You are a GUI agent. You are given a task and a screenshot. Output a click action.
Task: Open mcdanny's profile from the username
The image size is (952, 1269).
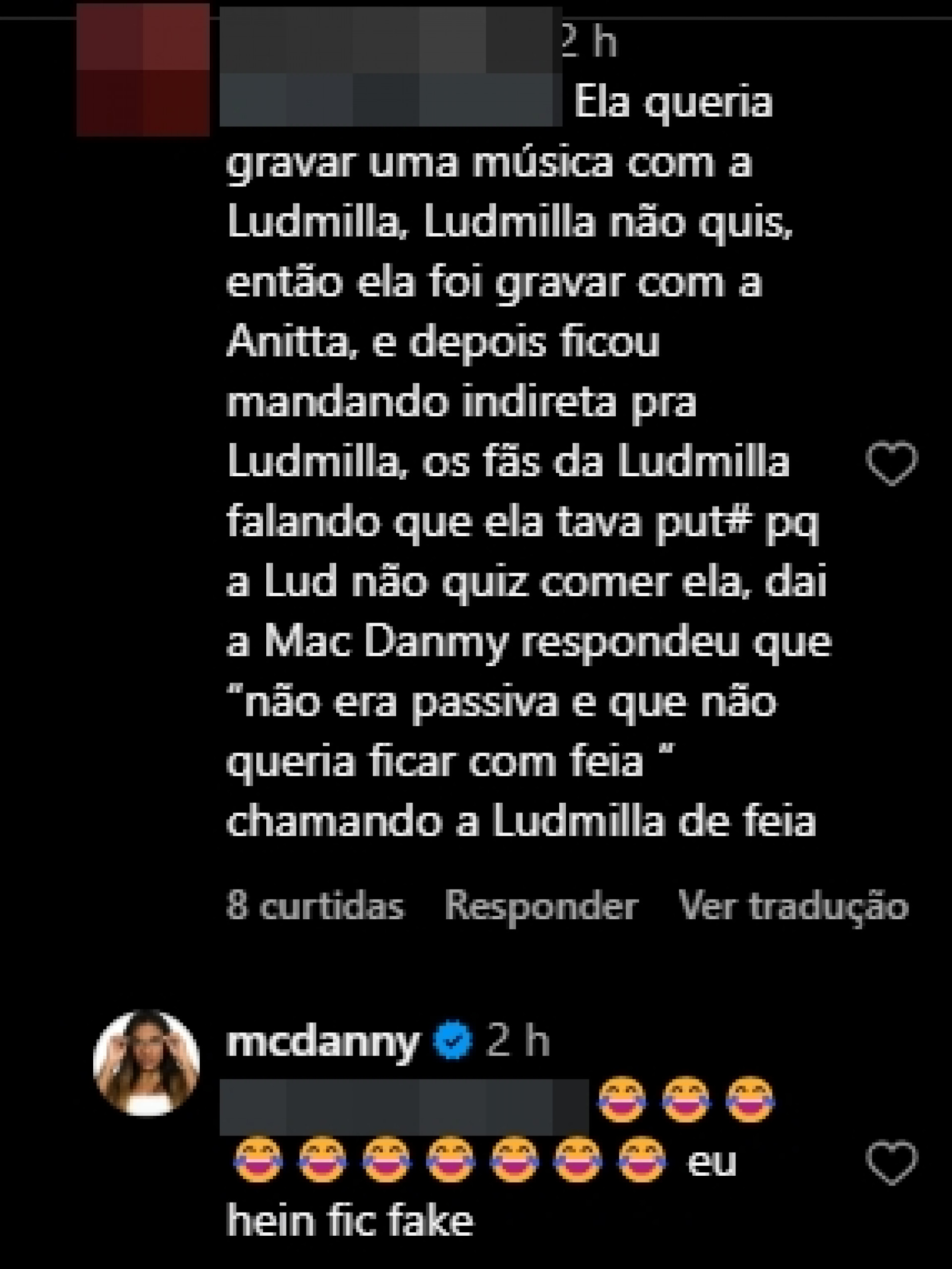tap(323, 1041)
